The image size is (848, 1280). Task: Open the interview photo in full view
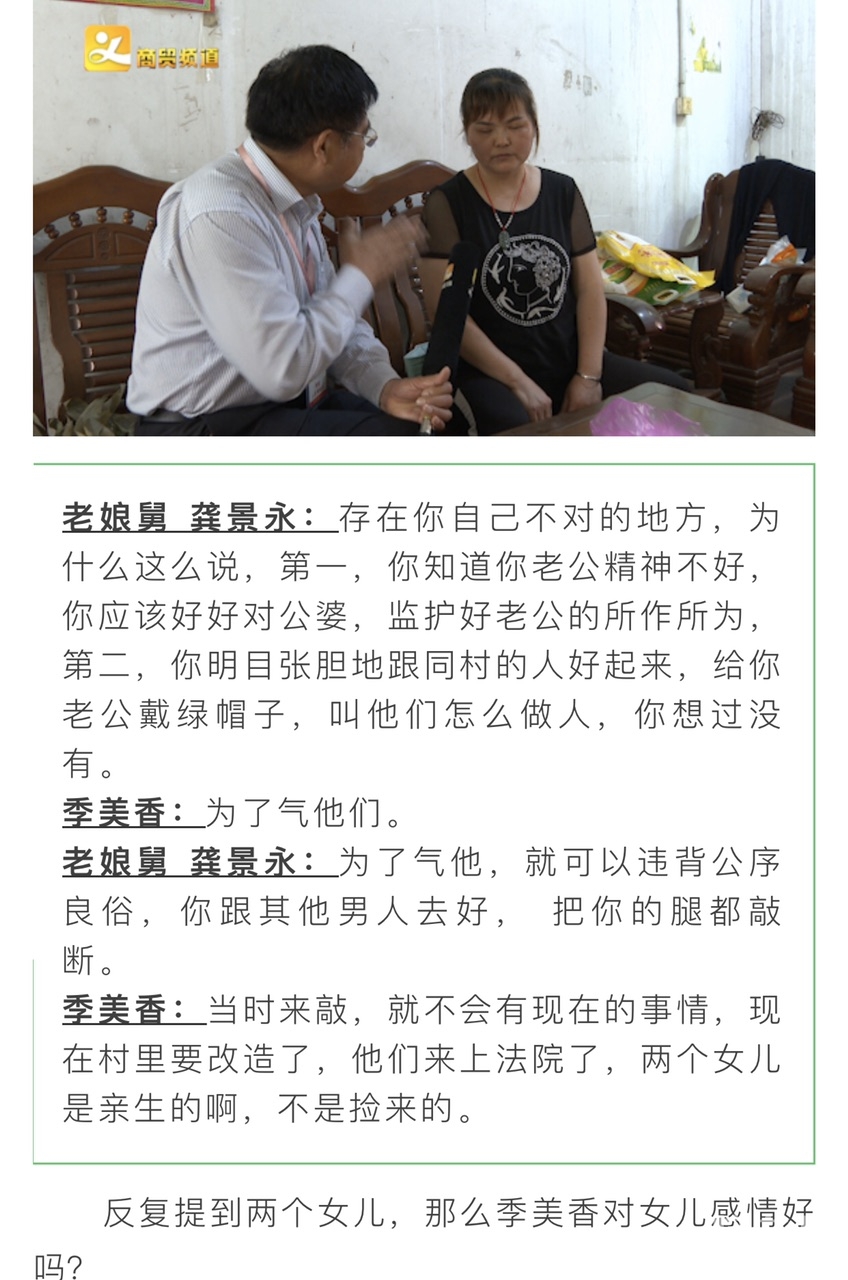point(424,218)
